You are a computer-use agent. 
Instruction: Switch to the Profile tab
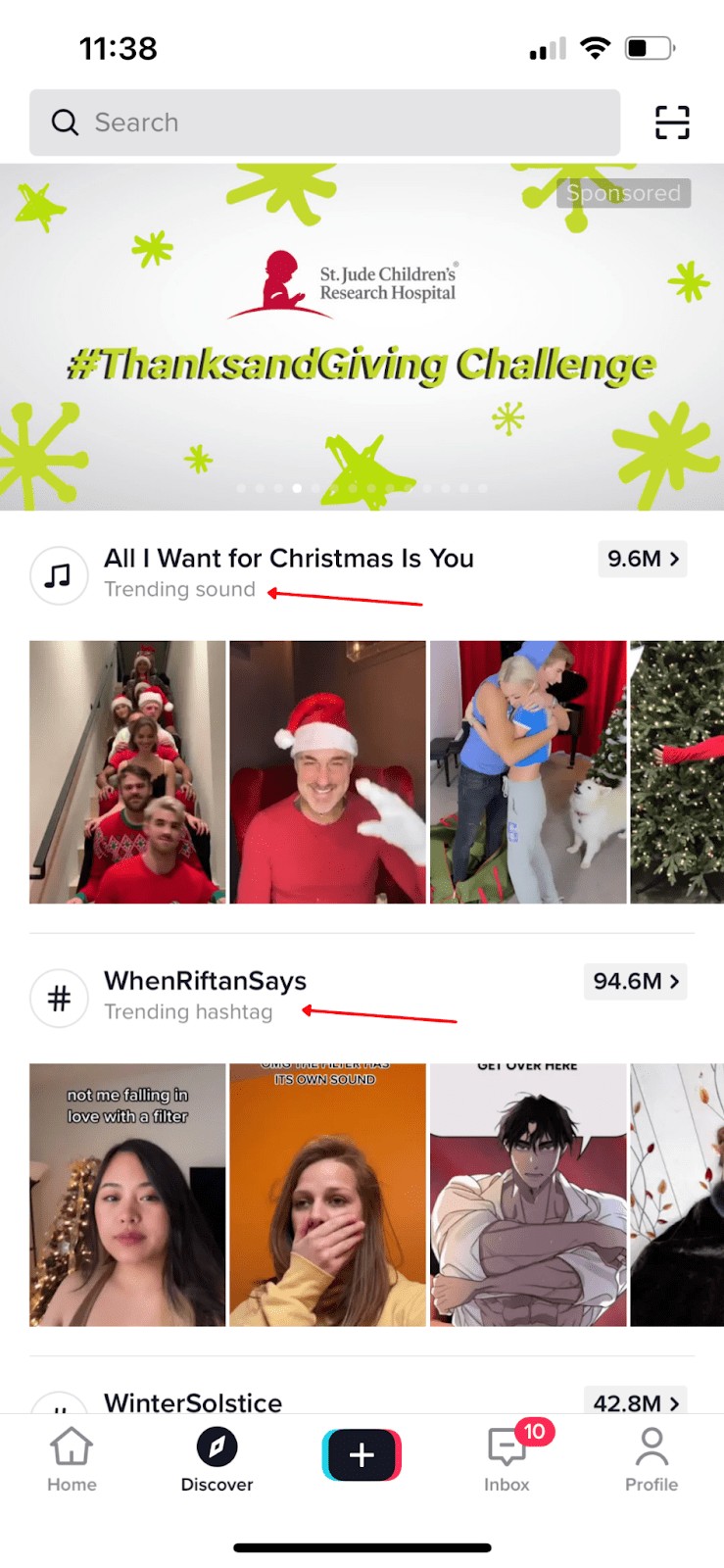[652, 1460]
